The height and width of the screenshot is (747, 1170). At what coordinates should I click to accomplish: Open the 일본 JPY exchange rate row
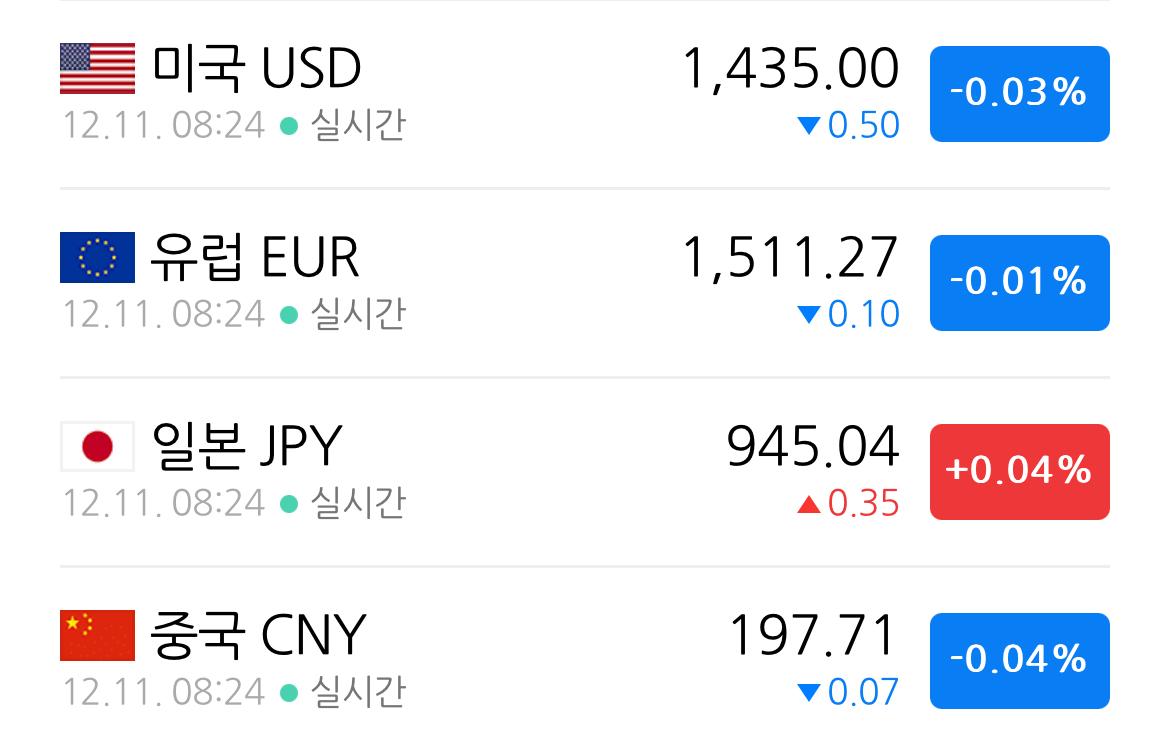point(584,472)
